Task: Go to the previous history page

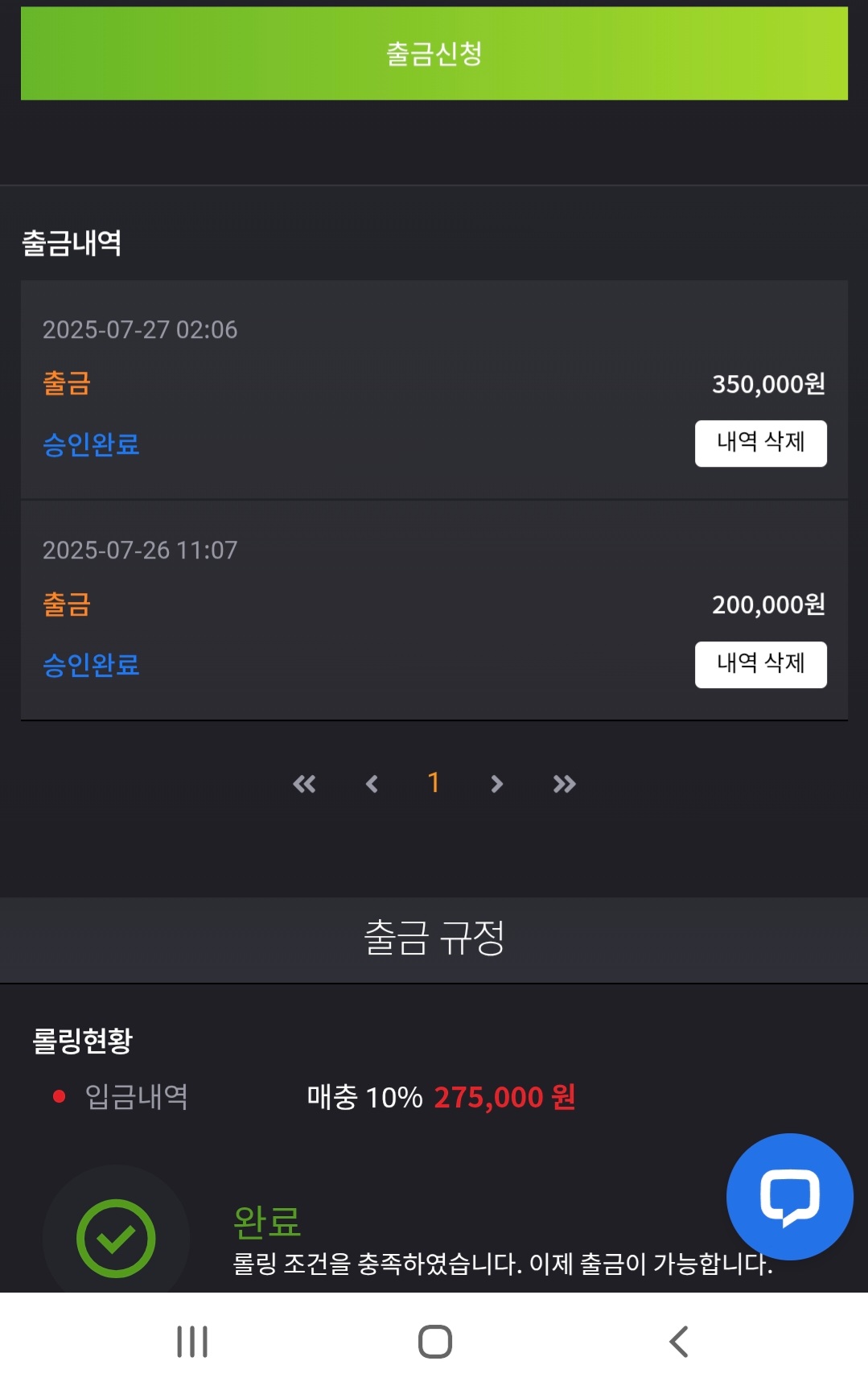Action: 372,783
